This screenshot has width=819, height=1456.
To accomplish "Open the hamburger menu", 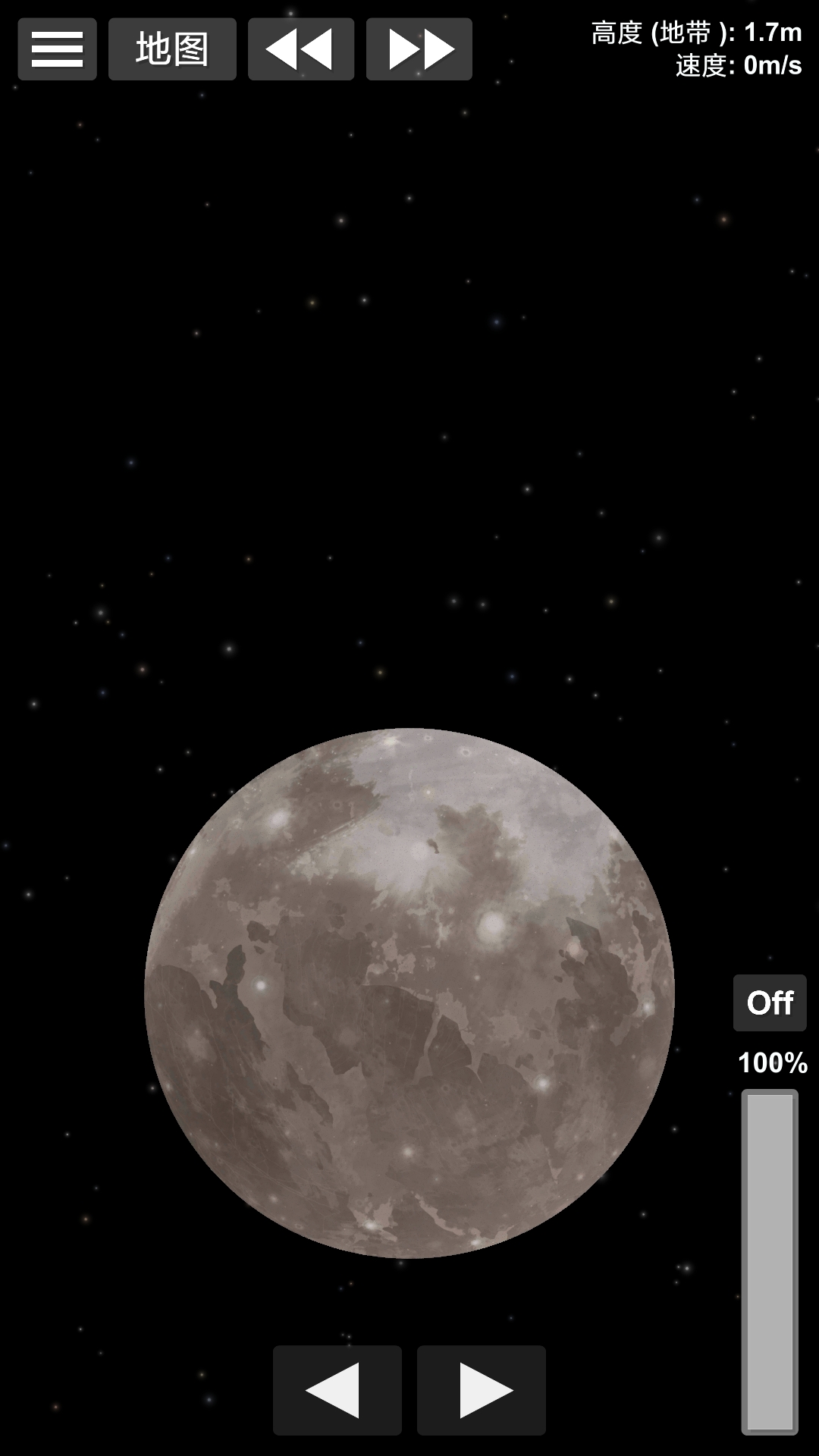I will [x=58, y=49].
